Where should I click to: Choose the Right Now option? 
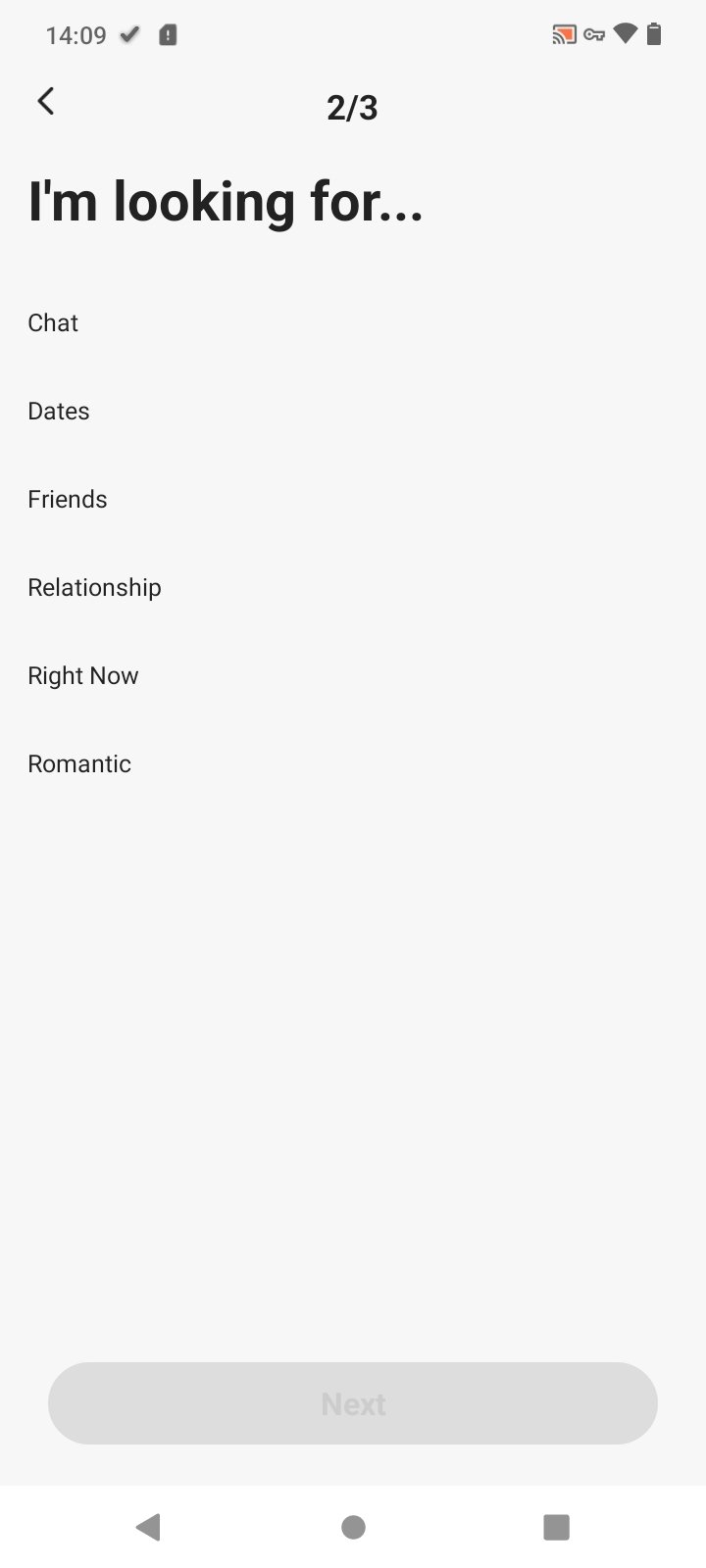point(353,675)
